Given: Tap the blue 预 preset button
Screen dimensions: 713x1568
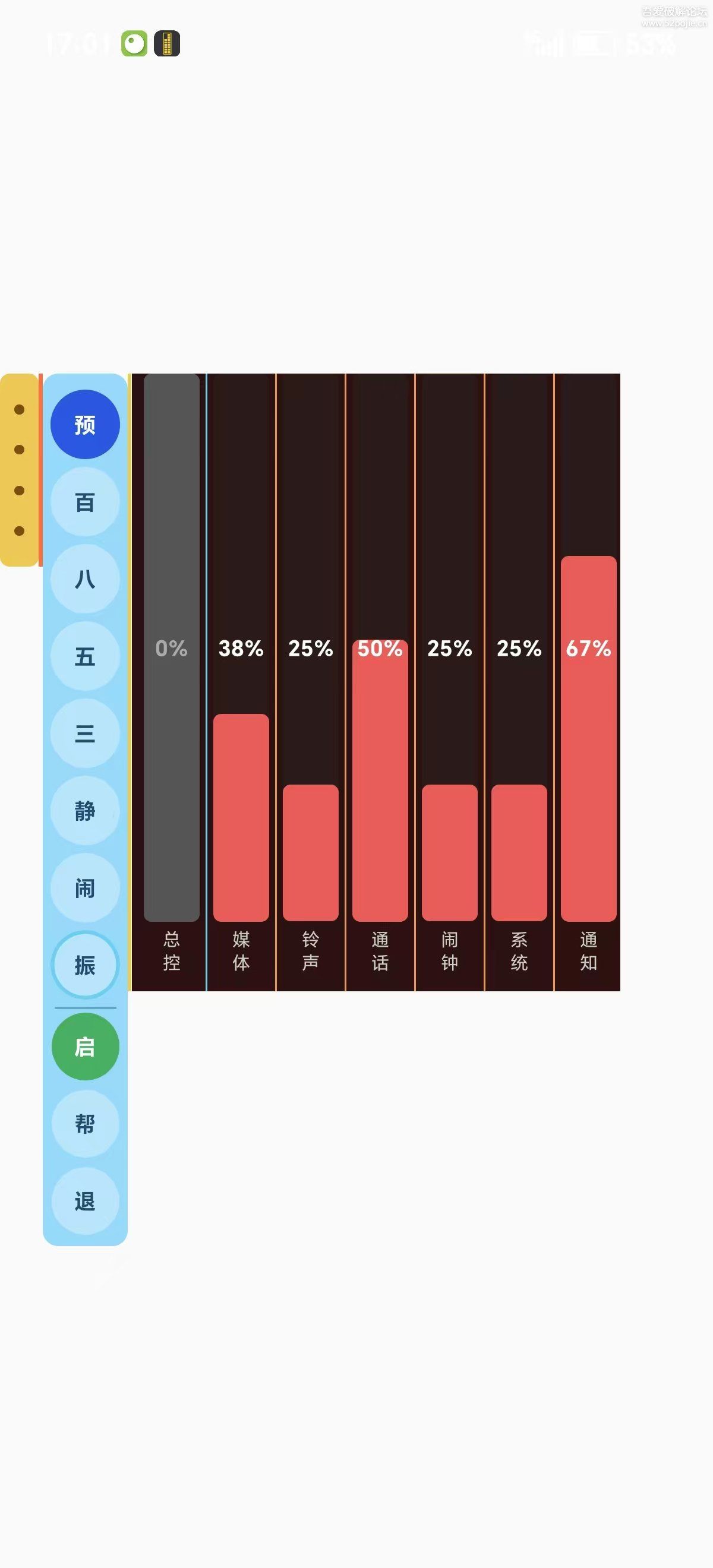Looking at the screenshot, I should click(x=84, y=424).
